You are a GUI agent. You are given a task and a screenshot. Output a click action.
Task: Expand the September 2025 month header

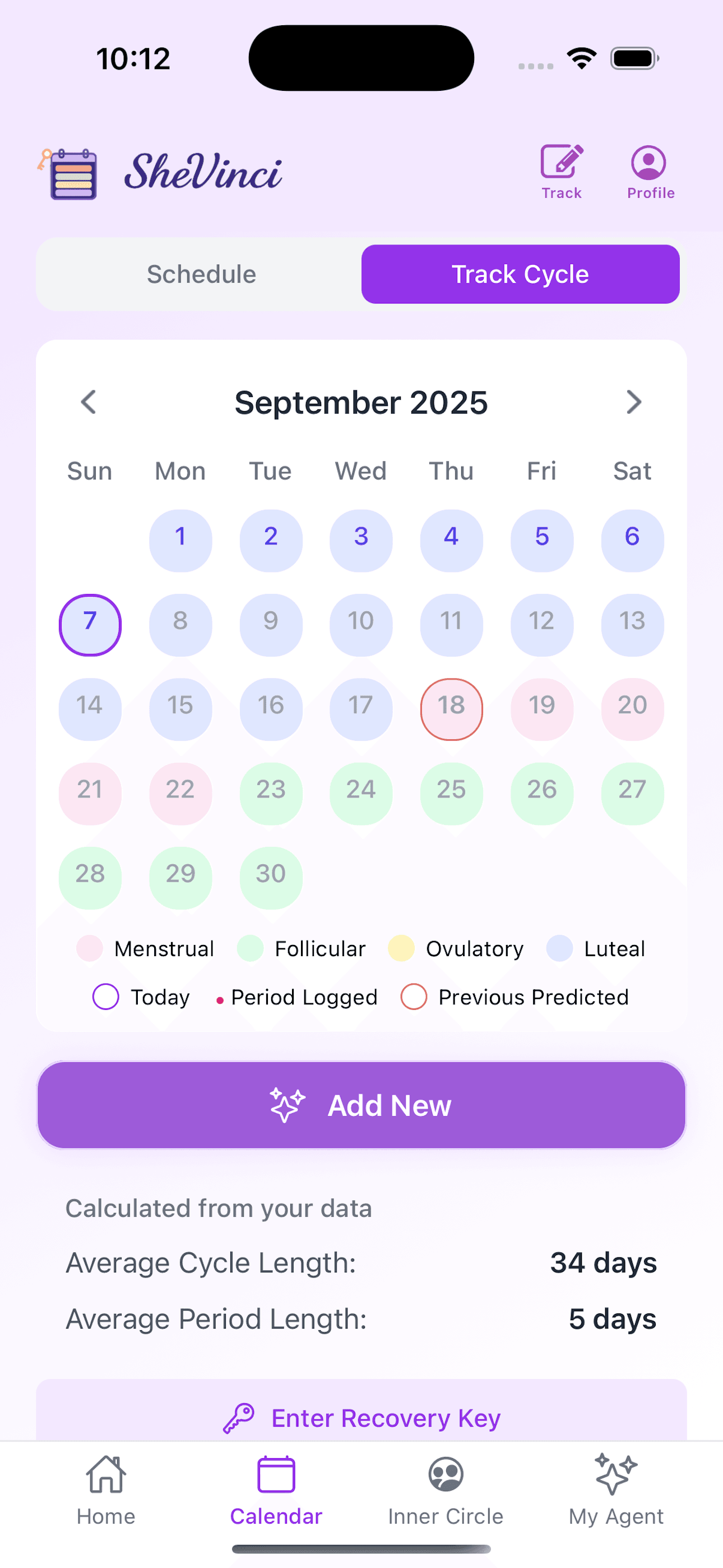point(361,402)
